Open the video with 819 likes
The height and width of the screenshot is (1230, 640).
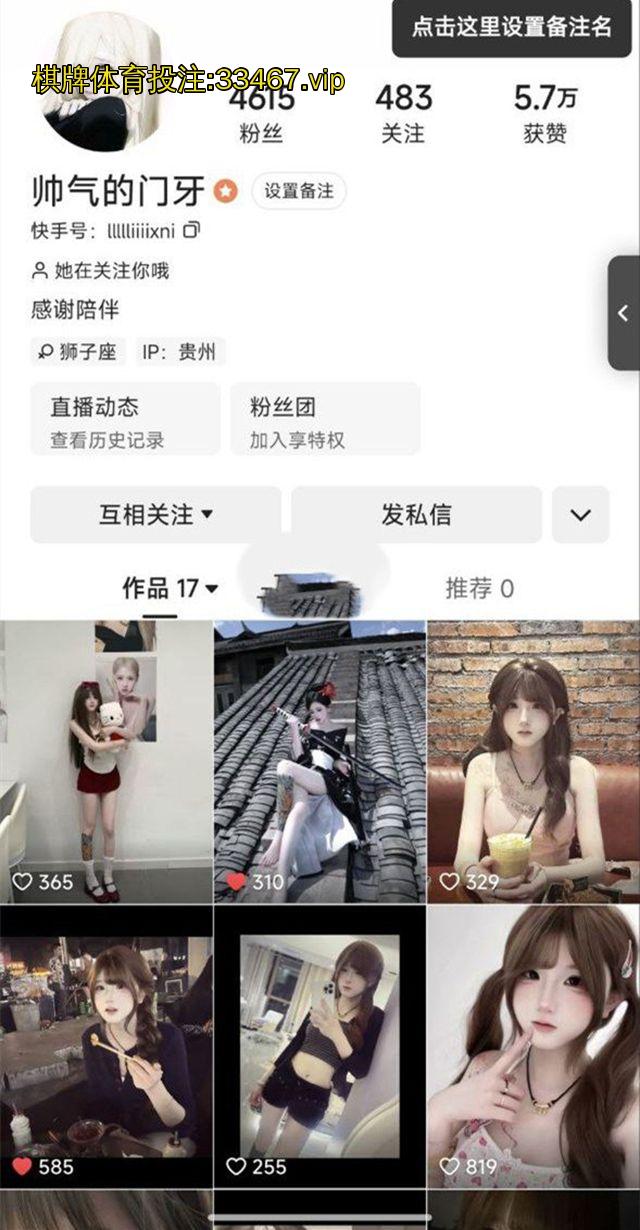coord(533,1045)
